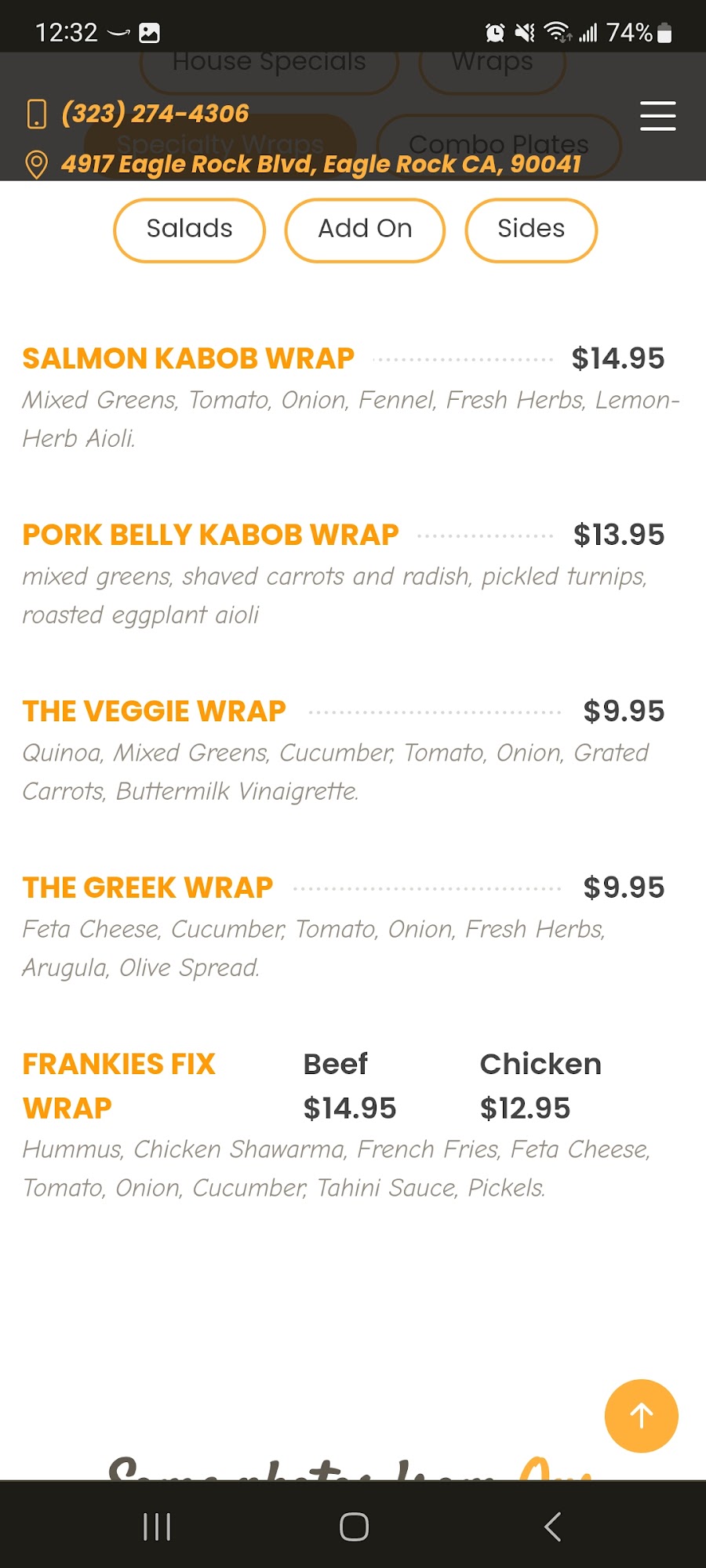Call the restaurant phone number

pos(155,114)
